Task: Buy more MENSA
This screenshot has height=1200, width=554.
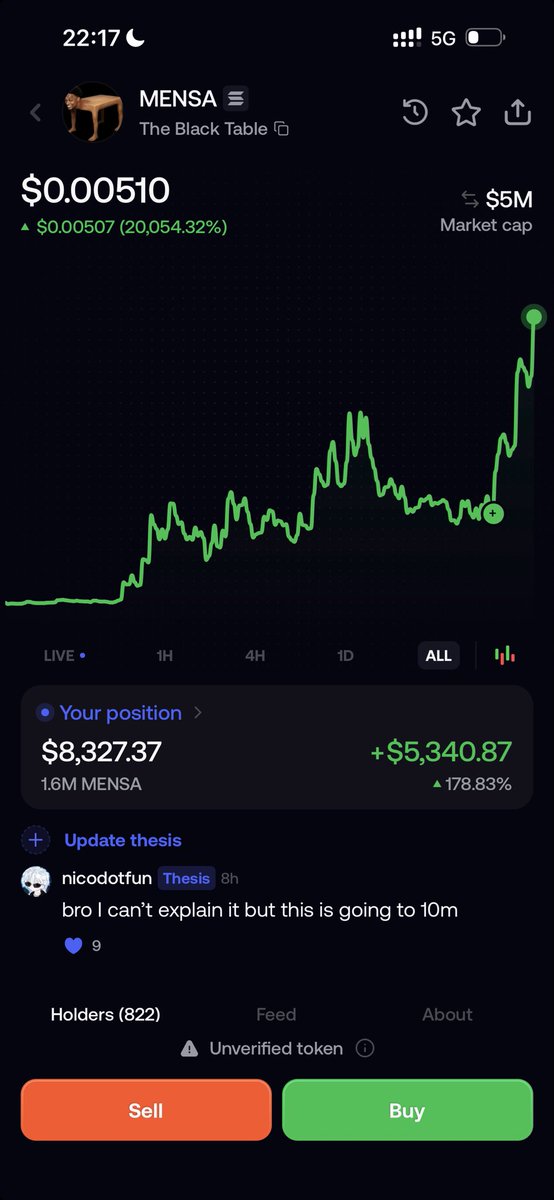Action: click(x=407, y=1110)
